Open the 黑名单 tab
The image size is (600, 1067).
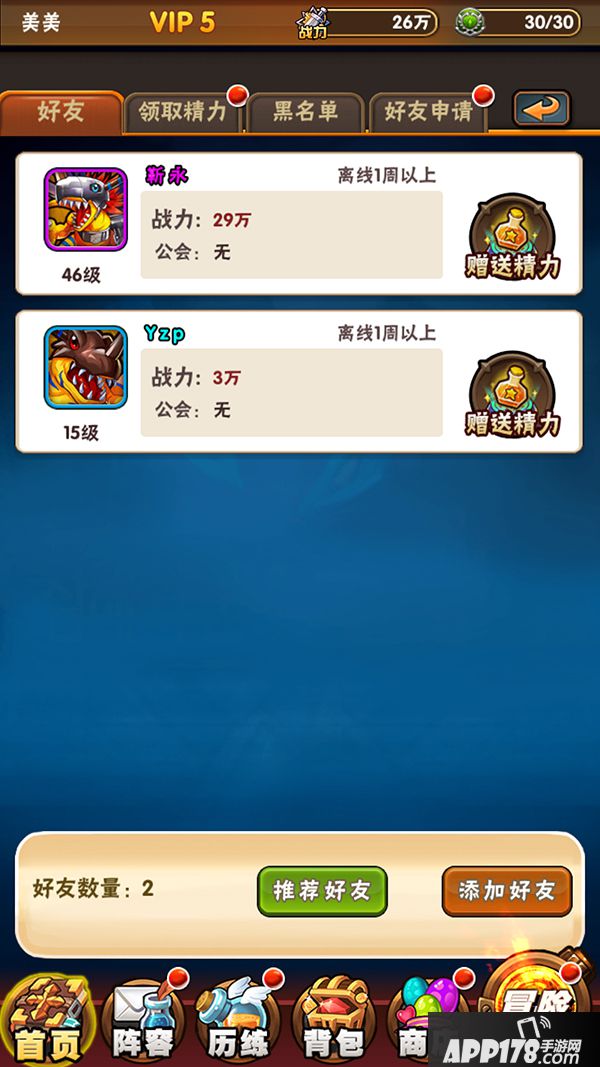click(x=305, y=112)
